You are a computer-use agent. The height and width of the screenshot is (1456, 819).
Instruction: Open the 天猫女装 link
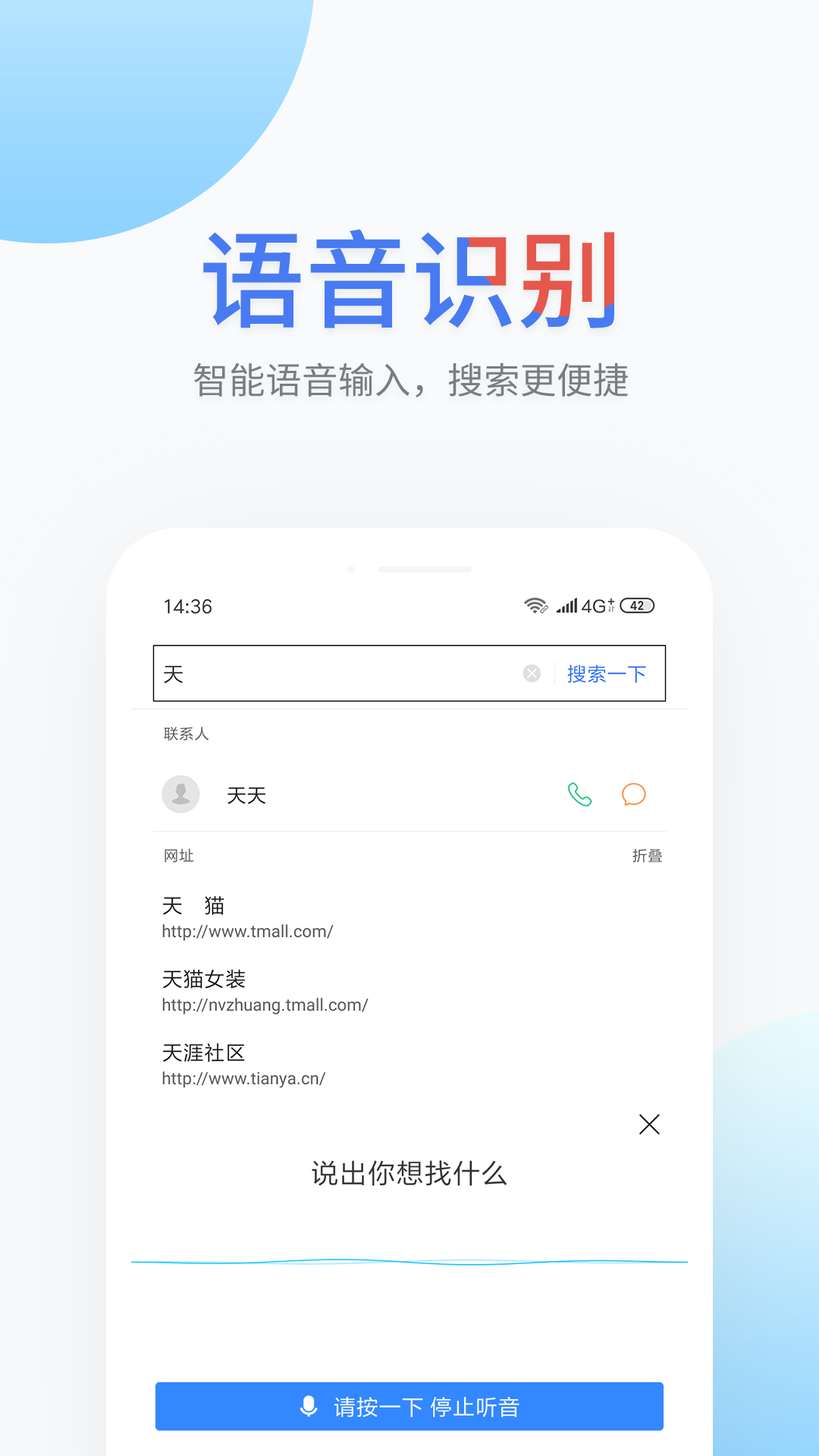pos(203,979)
